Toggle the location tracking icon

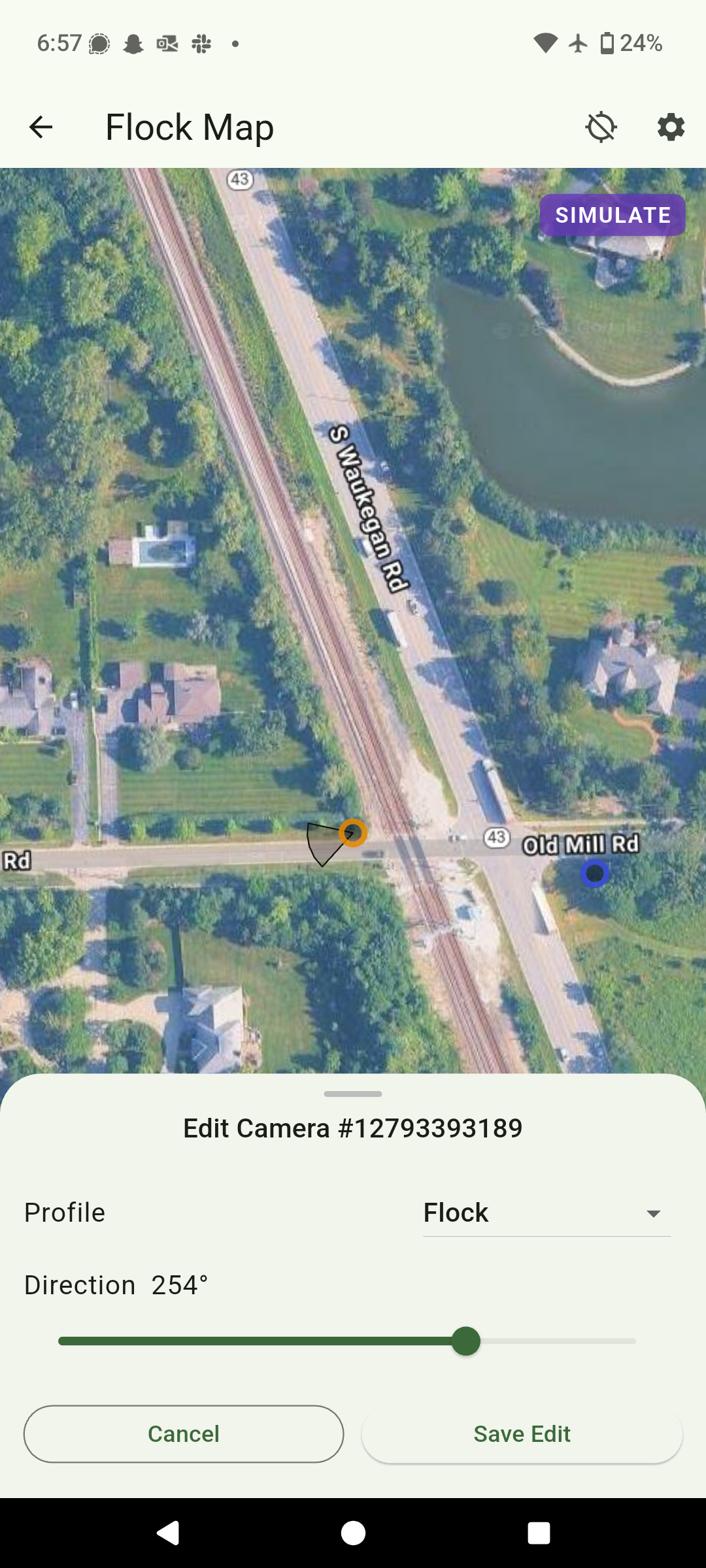601,127
